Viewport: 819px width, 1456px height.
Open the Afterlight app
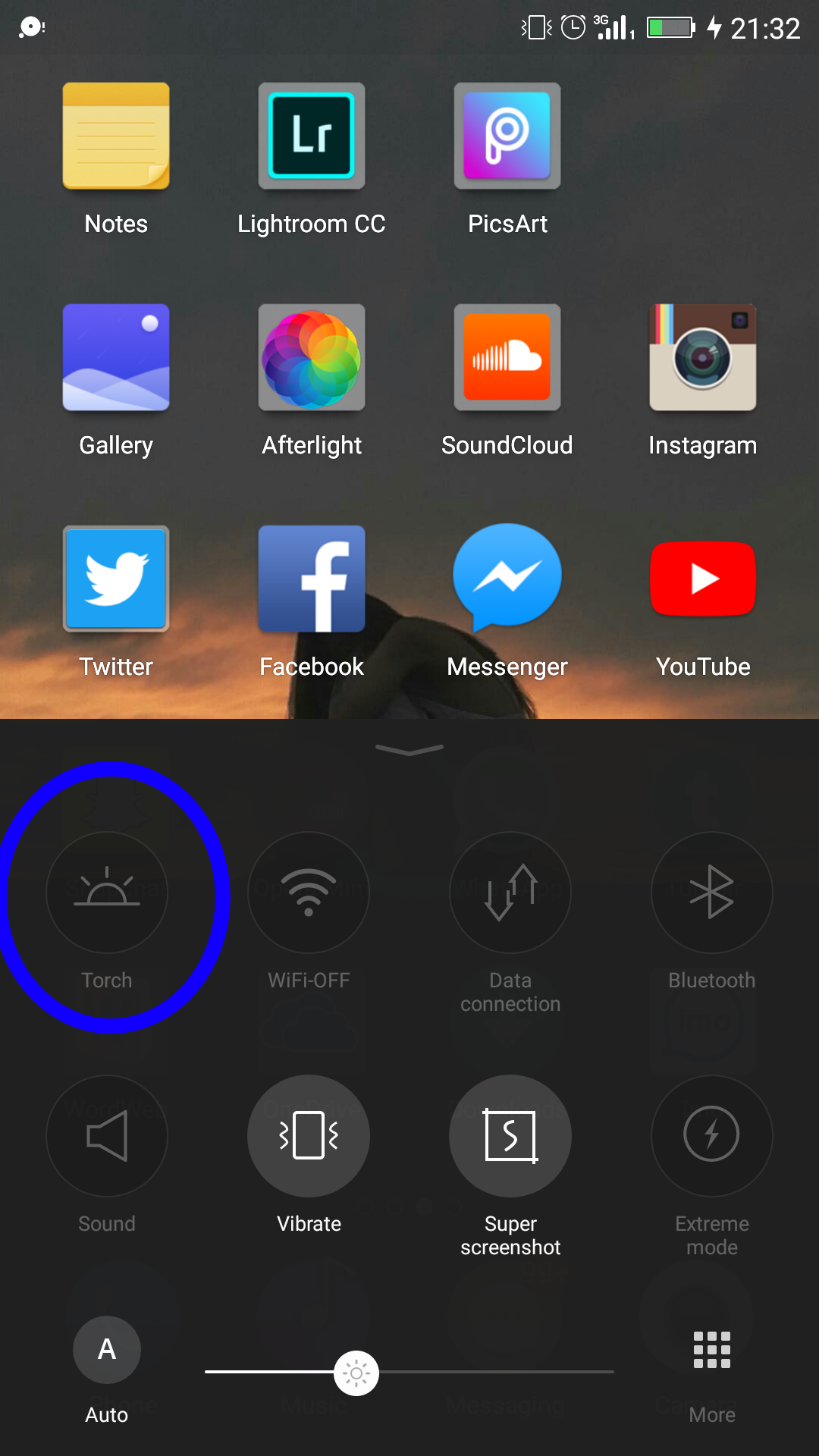tap(311, 358)
